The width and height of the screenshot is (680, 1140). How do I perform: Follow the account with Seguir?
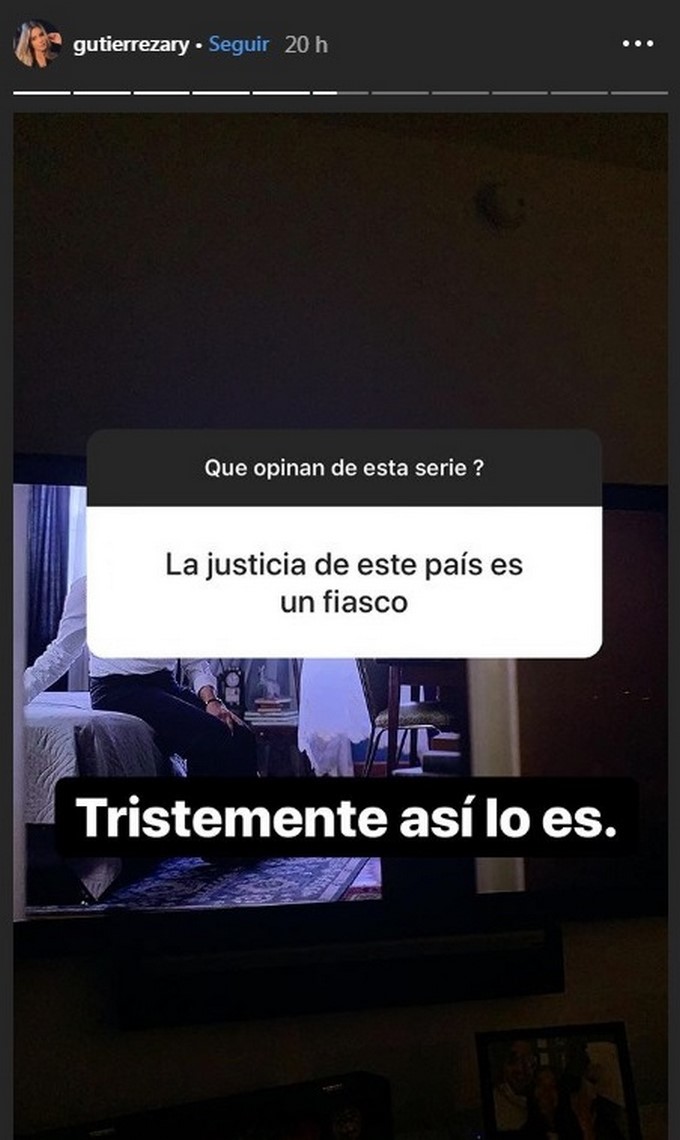240,45
